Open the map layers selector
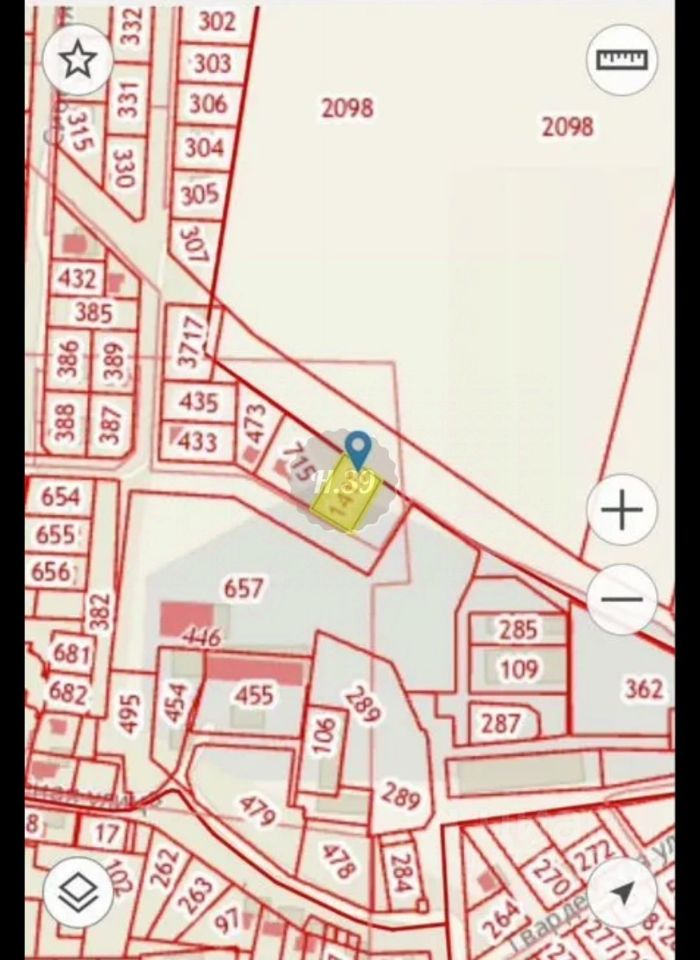 click(77, 892)
